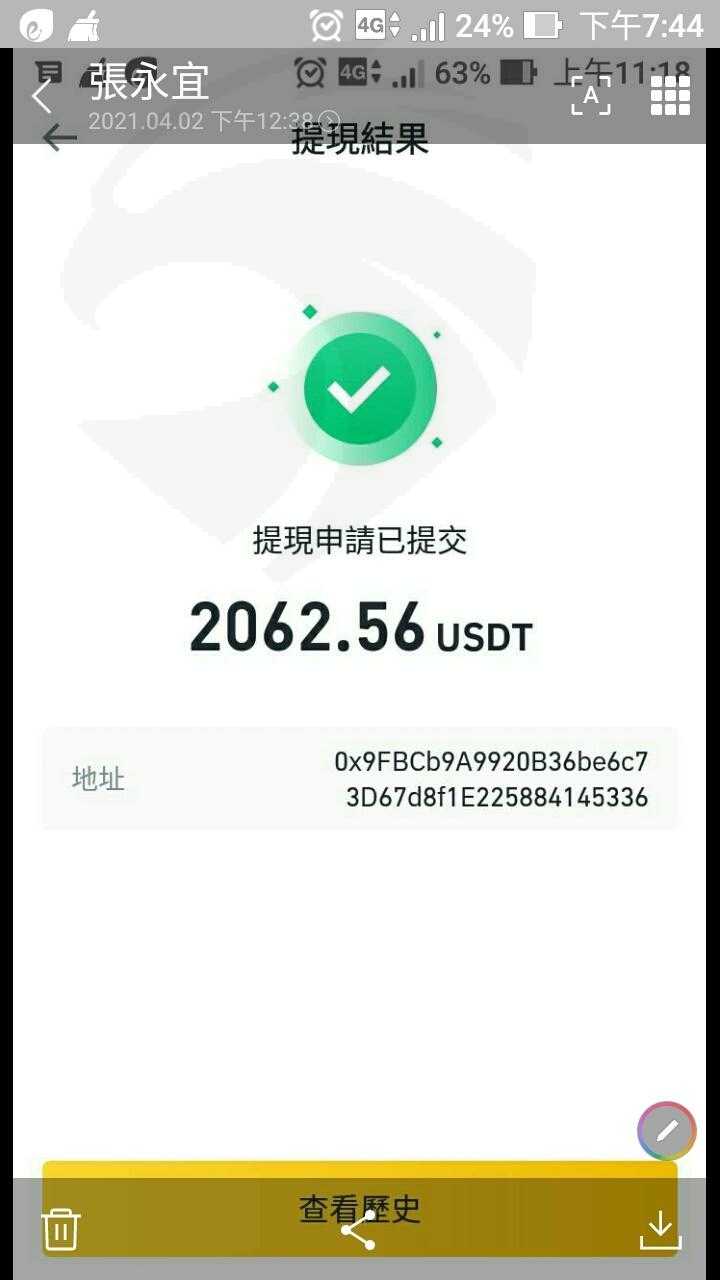Go back from the image viewer

[x=41, y=97]
